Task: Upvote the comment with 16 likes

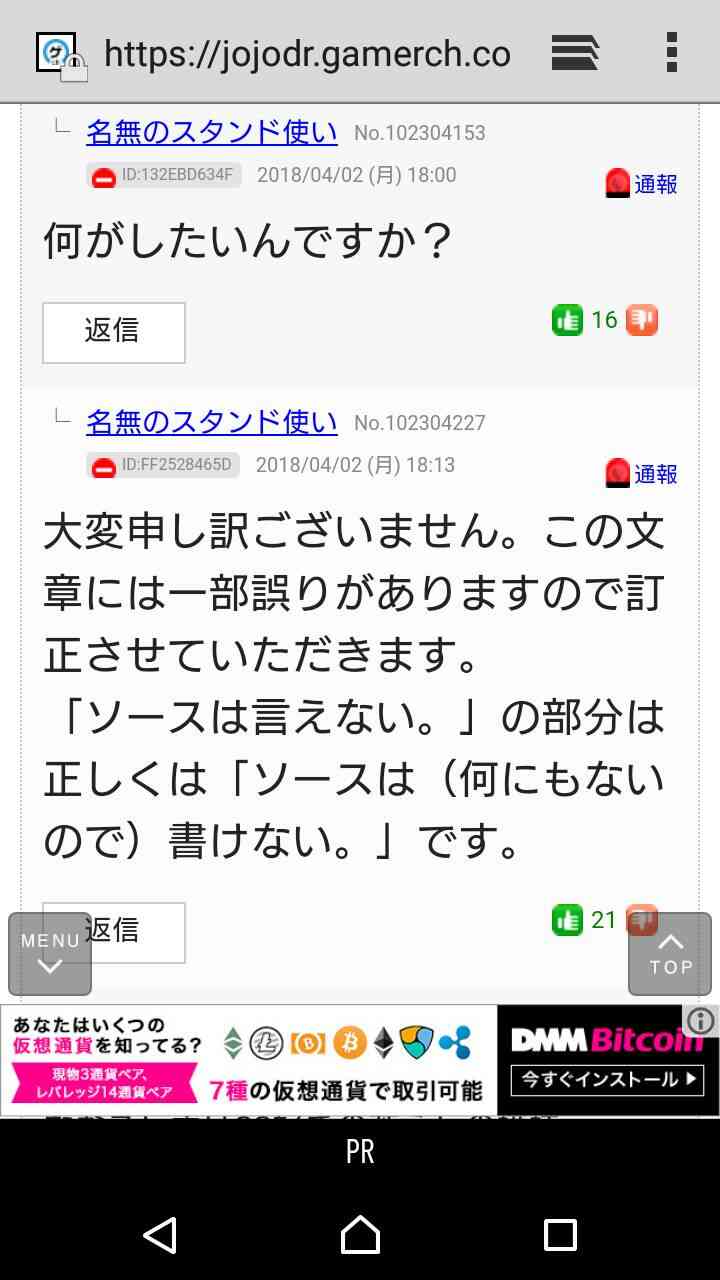Action: (567, 320)
